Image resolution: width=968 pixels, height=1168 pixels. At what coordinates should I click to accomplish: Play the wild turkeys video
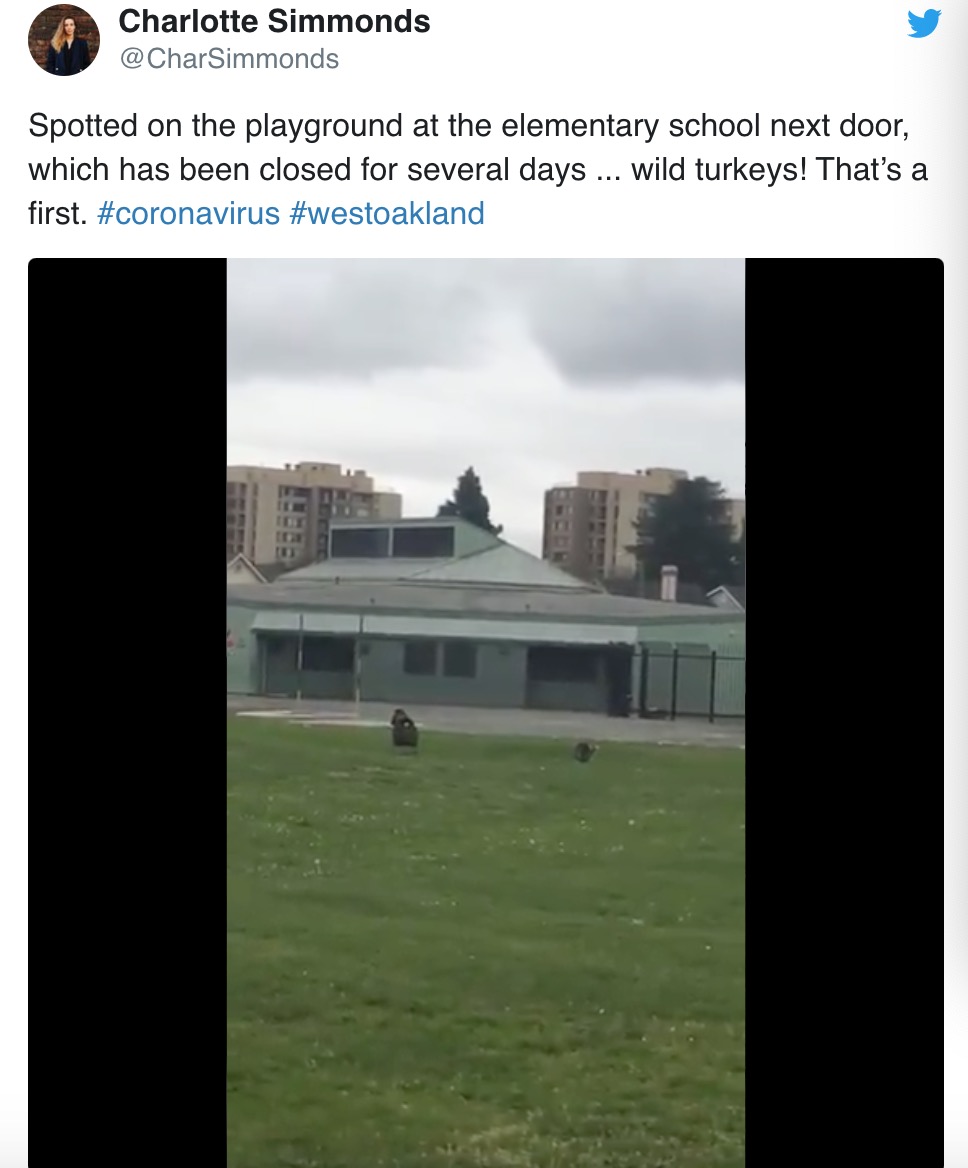485,710
